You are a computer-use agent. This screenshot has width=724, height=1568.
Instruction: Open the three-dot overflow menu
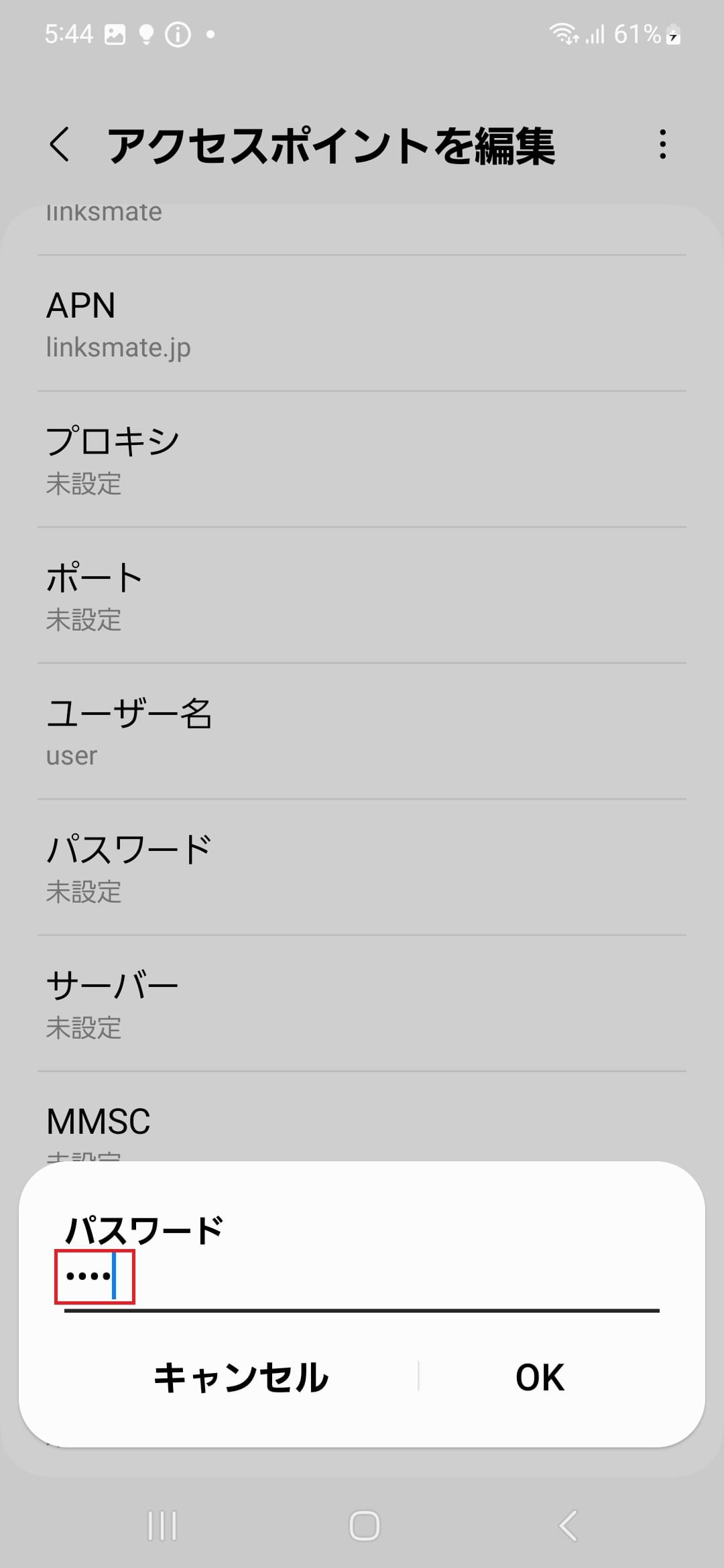[664, 144]
